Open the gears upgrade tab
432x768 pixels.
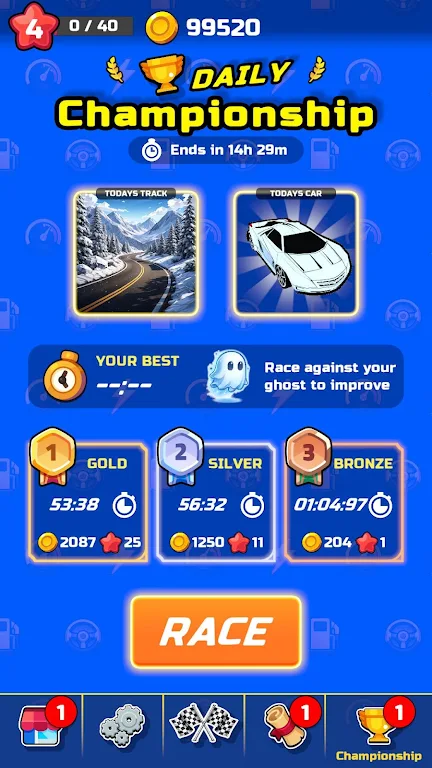122,726
